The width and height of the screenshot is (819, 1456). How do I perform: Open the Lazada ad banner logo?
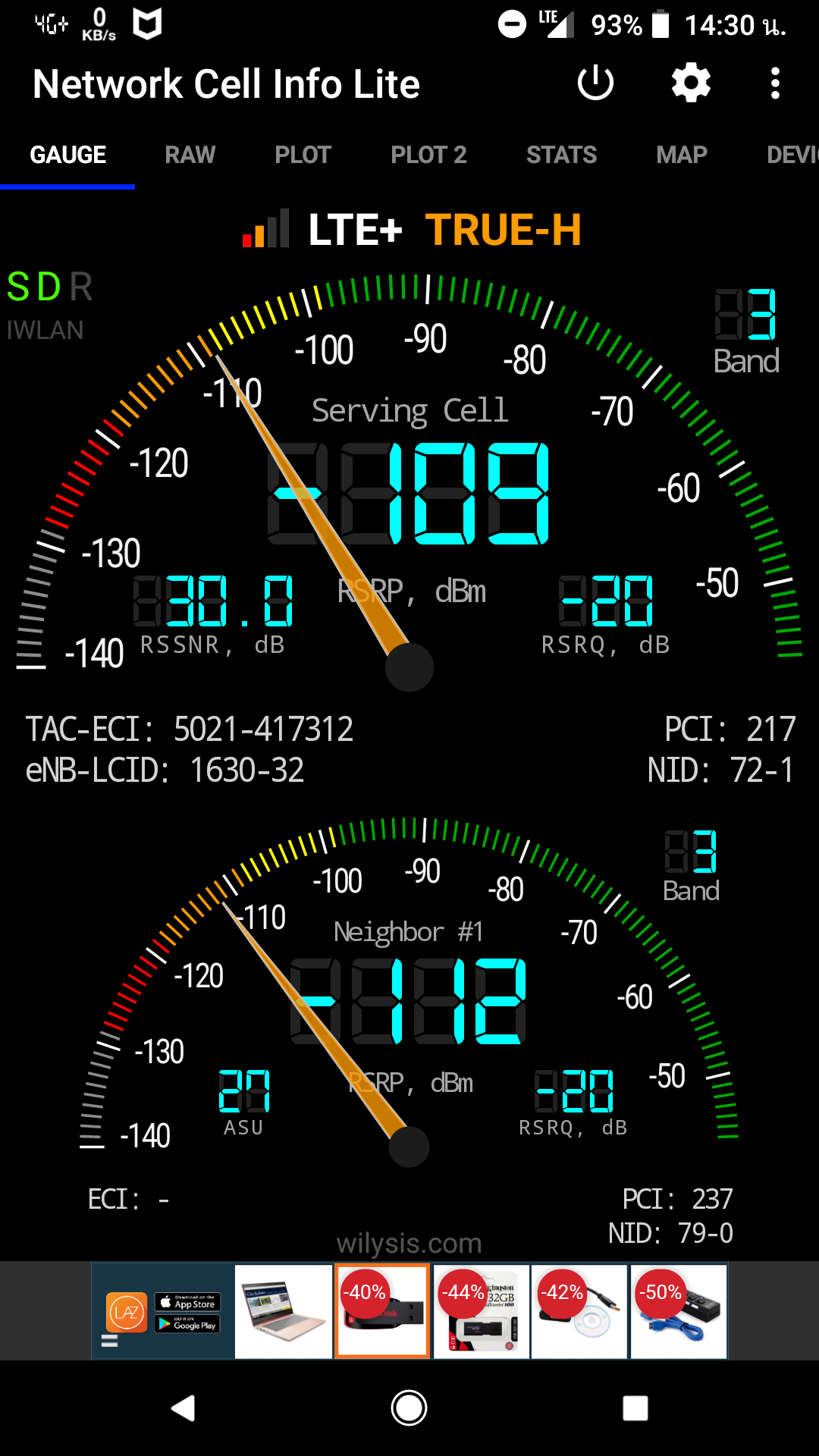tap(127, 1312)
